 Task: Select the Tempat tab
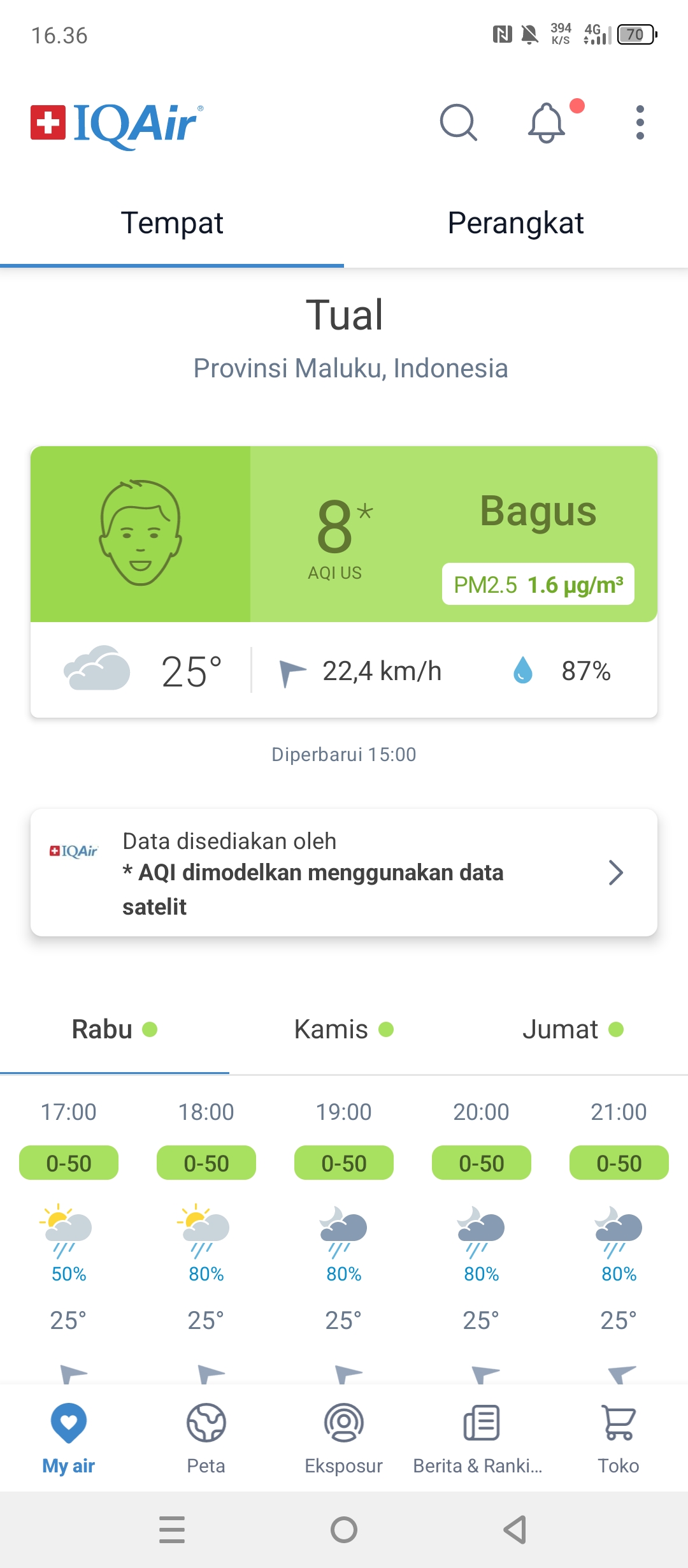[172, 223]
